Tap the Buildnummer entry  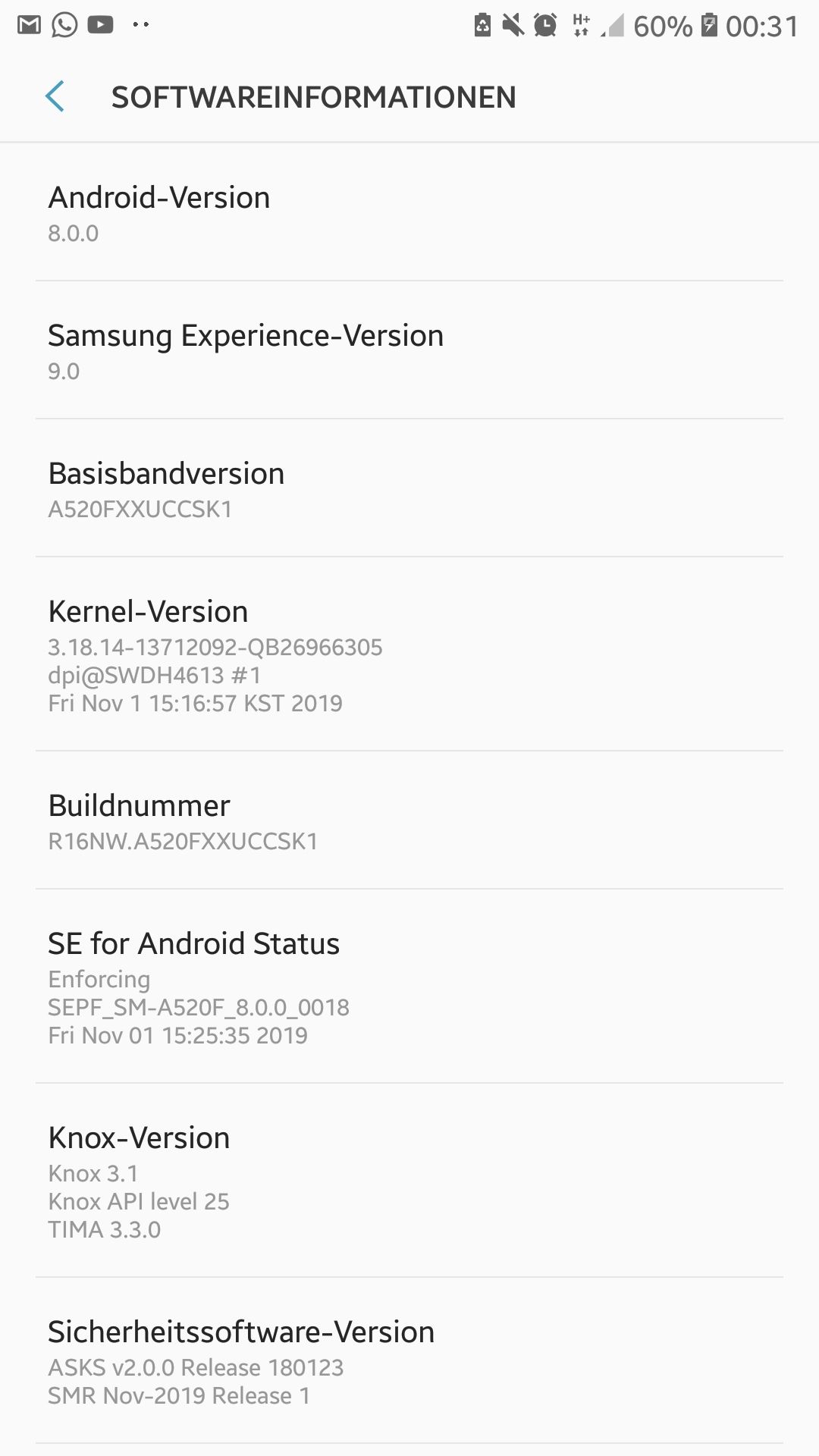409,821
